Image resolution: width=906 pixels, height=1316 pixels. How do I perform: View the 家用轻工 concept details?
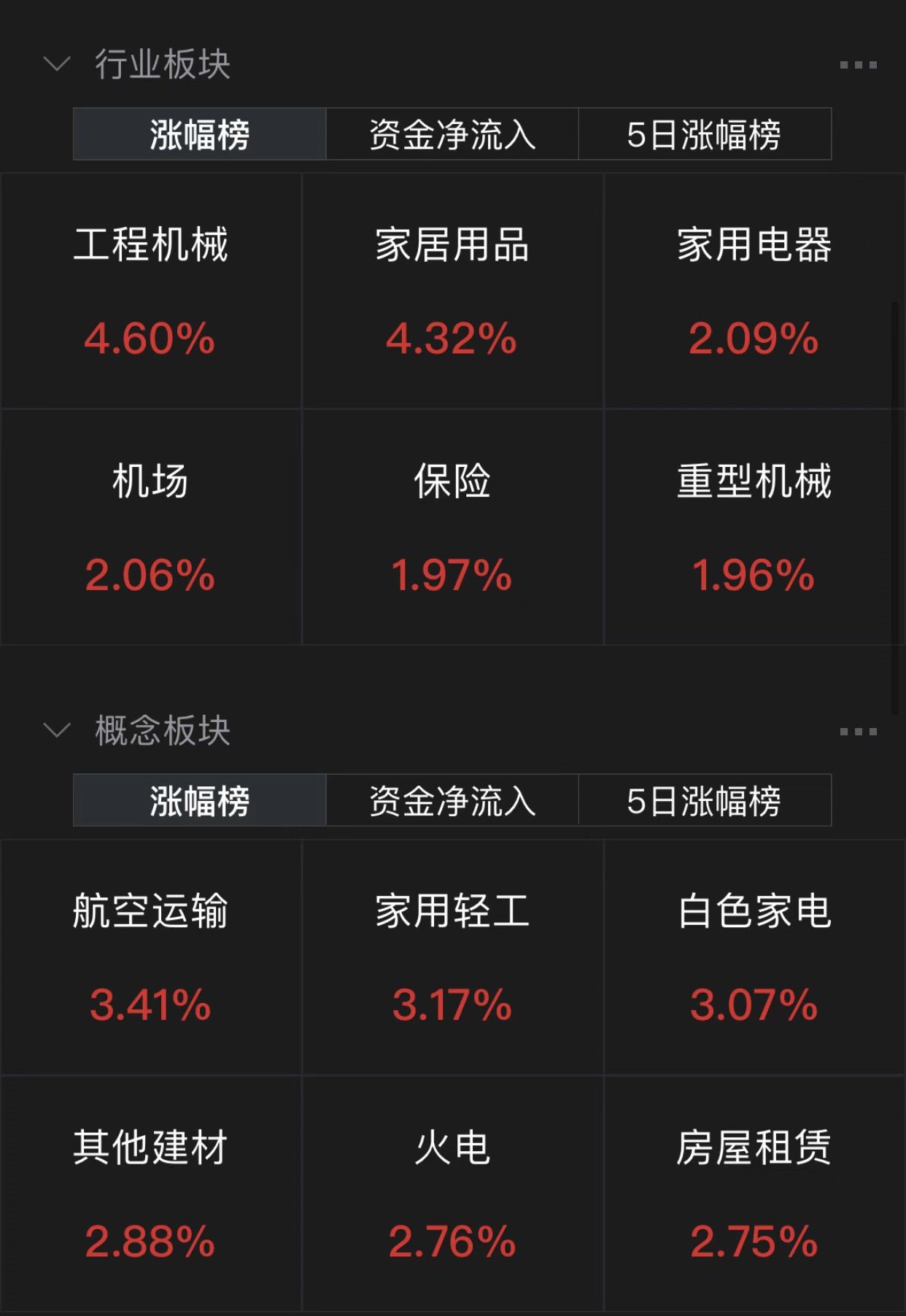pyautogui.click(x=452, y=956)
